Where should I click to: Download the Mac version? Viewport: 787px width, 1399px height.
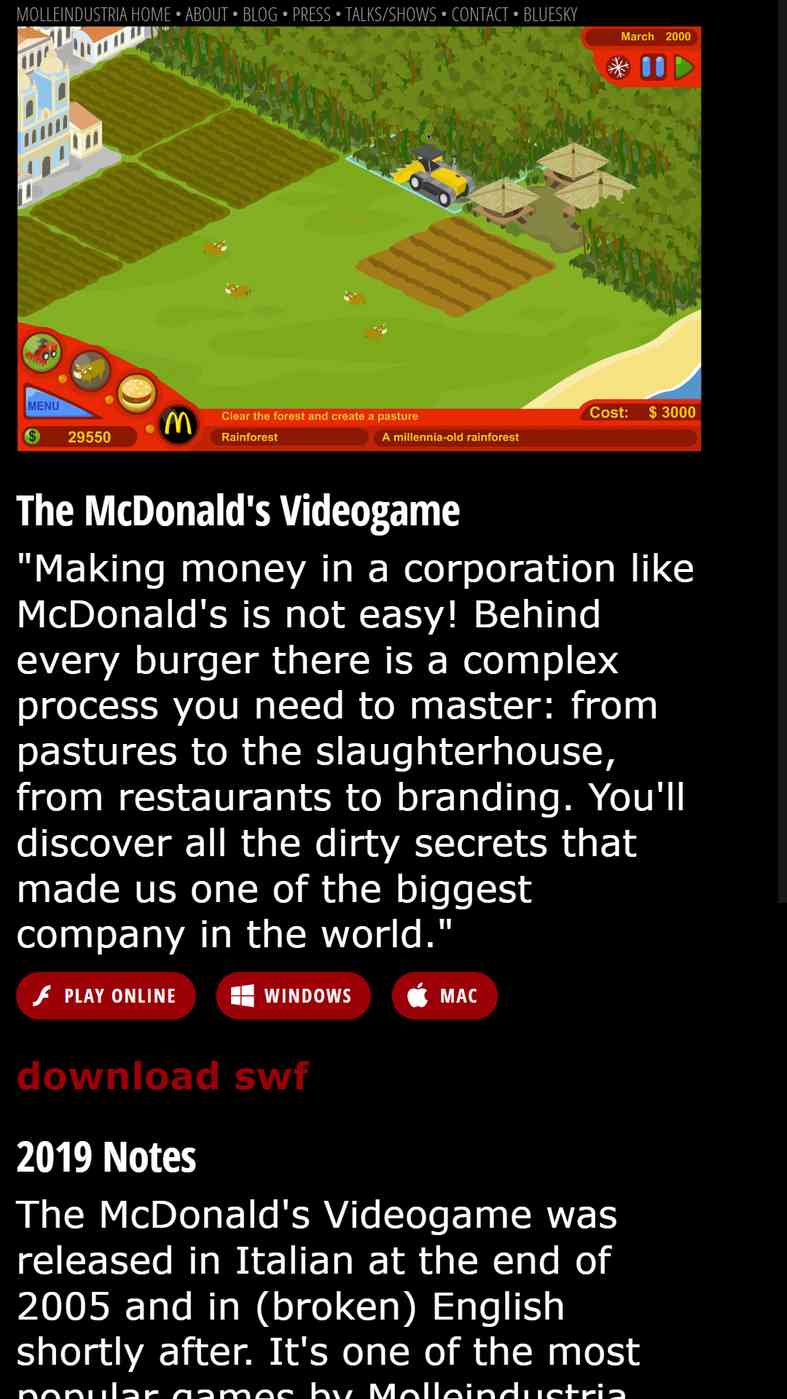pos(444,996)
